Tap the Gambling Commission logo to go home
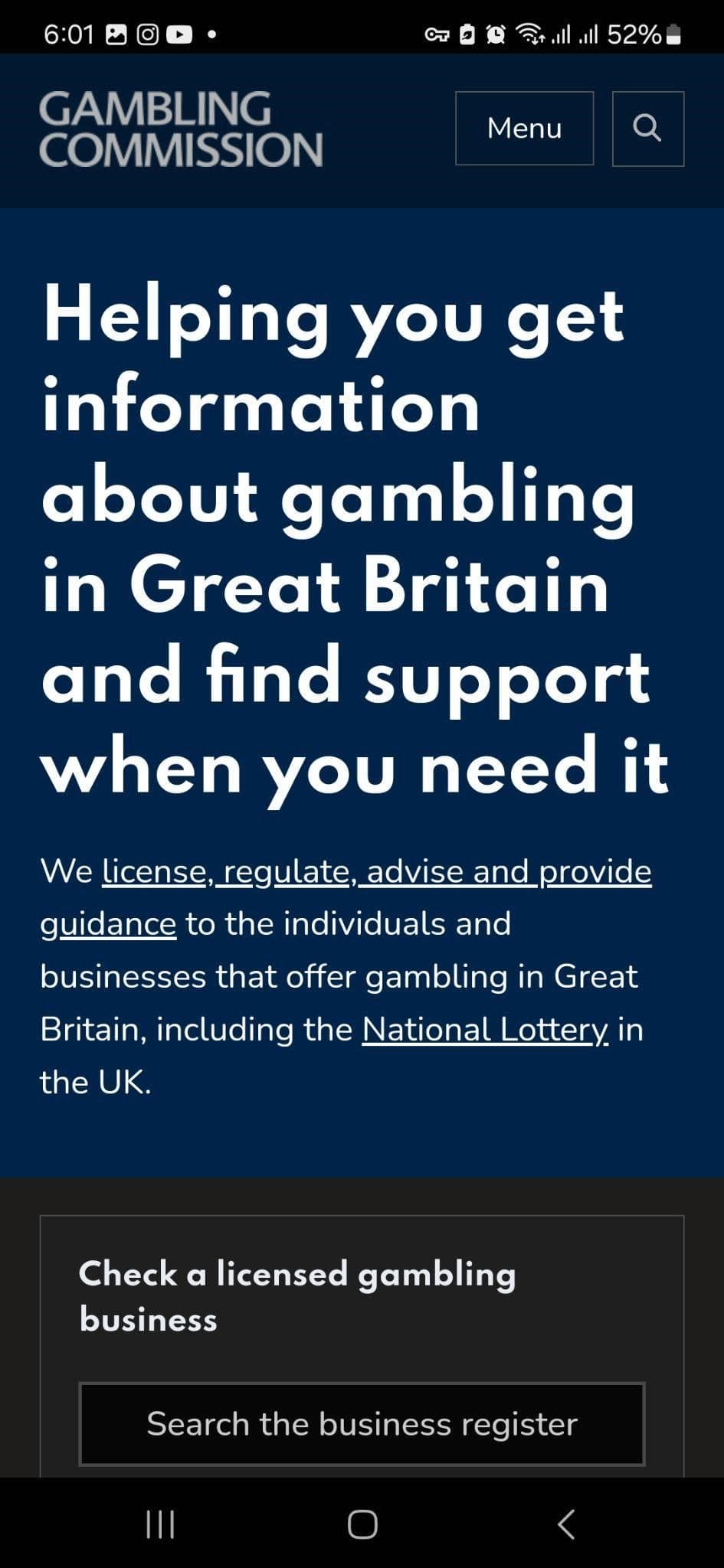Image resolution: width=724 pixels, height=1568 pixels. point(181,129)
